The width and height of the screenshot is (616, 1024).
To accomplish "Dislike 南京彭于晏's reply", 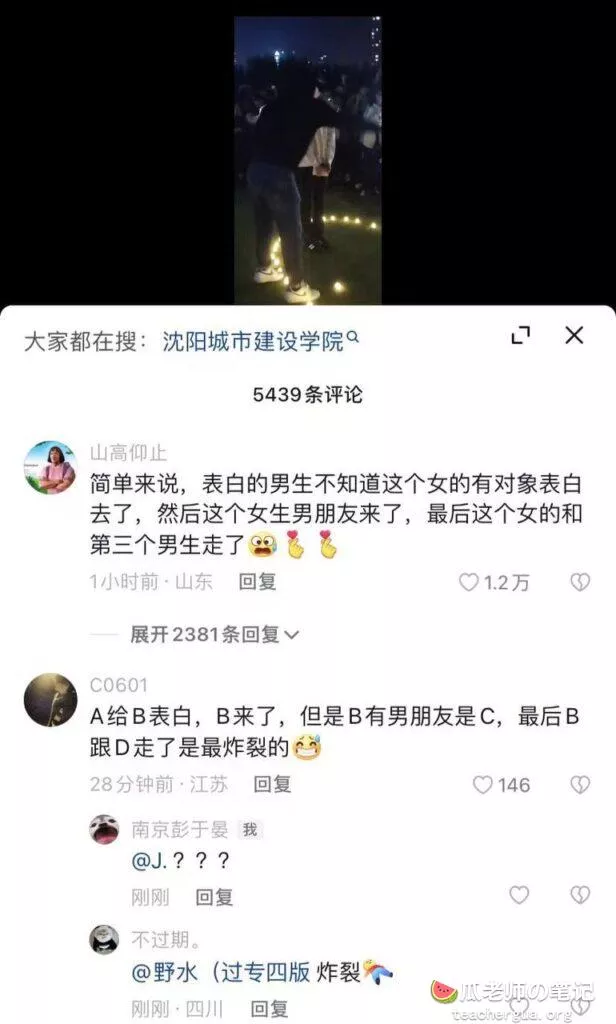I will point(579,896).
